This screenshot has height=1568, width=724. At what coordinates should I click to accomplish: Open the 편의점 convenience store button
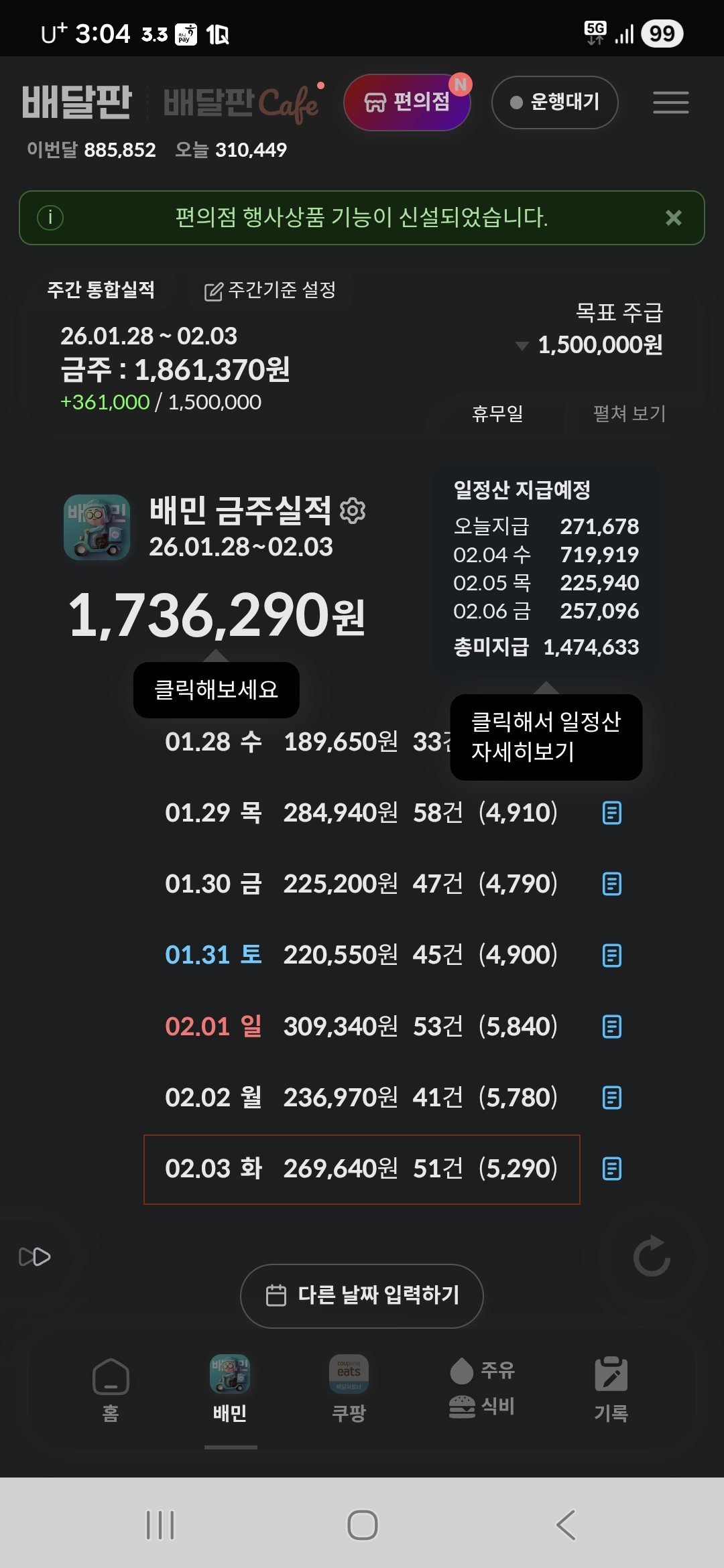(407, 103)
